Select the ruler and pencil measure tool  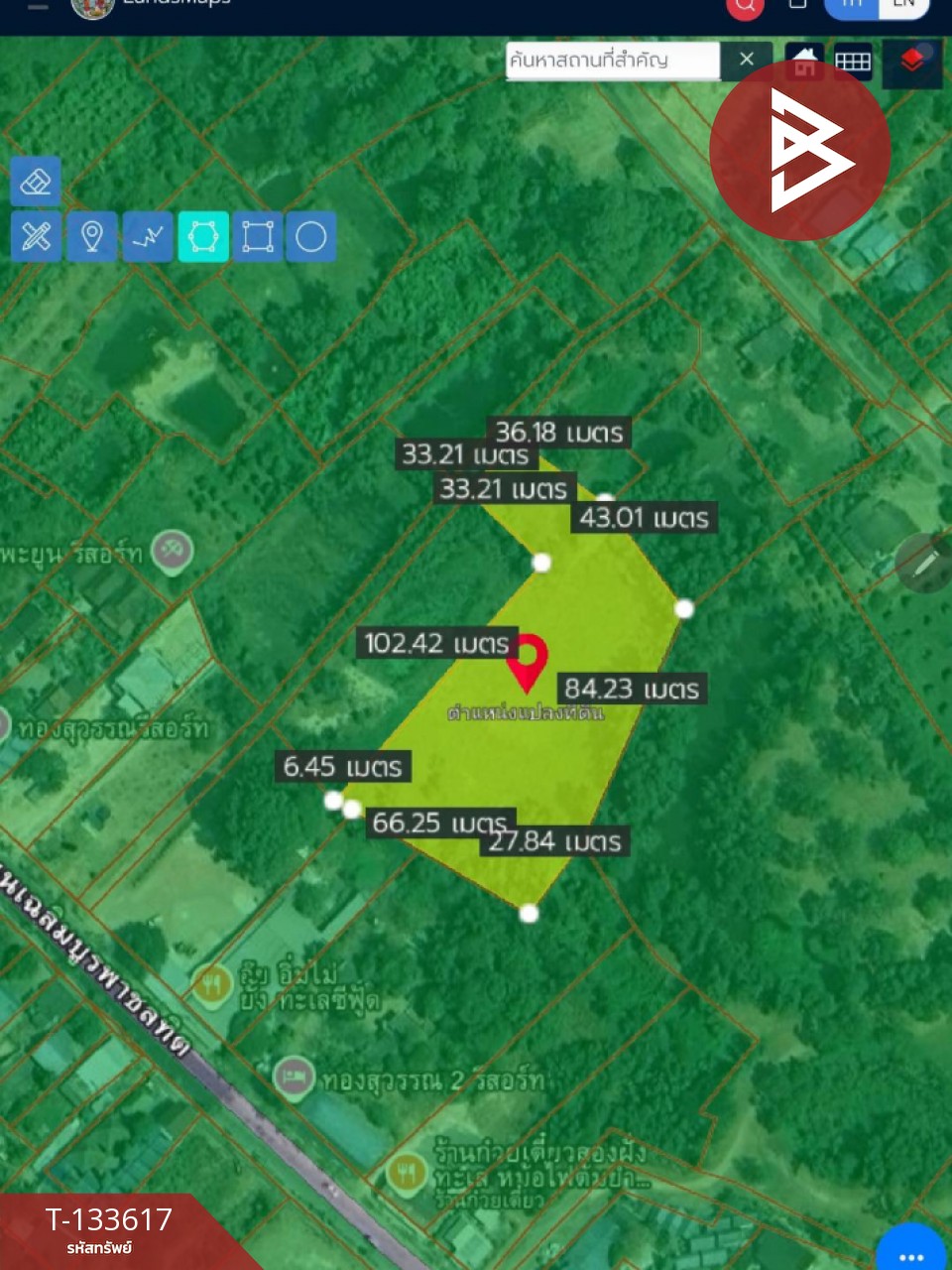coord(36,237)
